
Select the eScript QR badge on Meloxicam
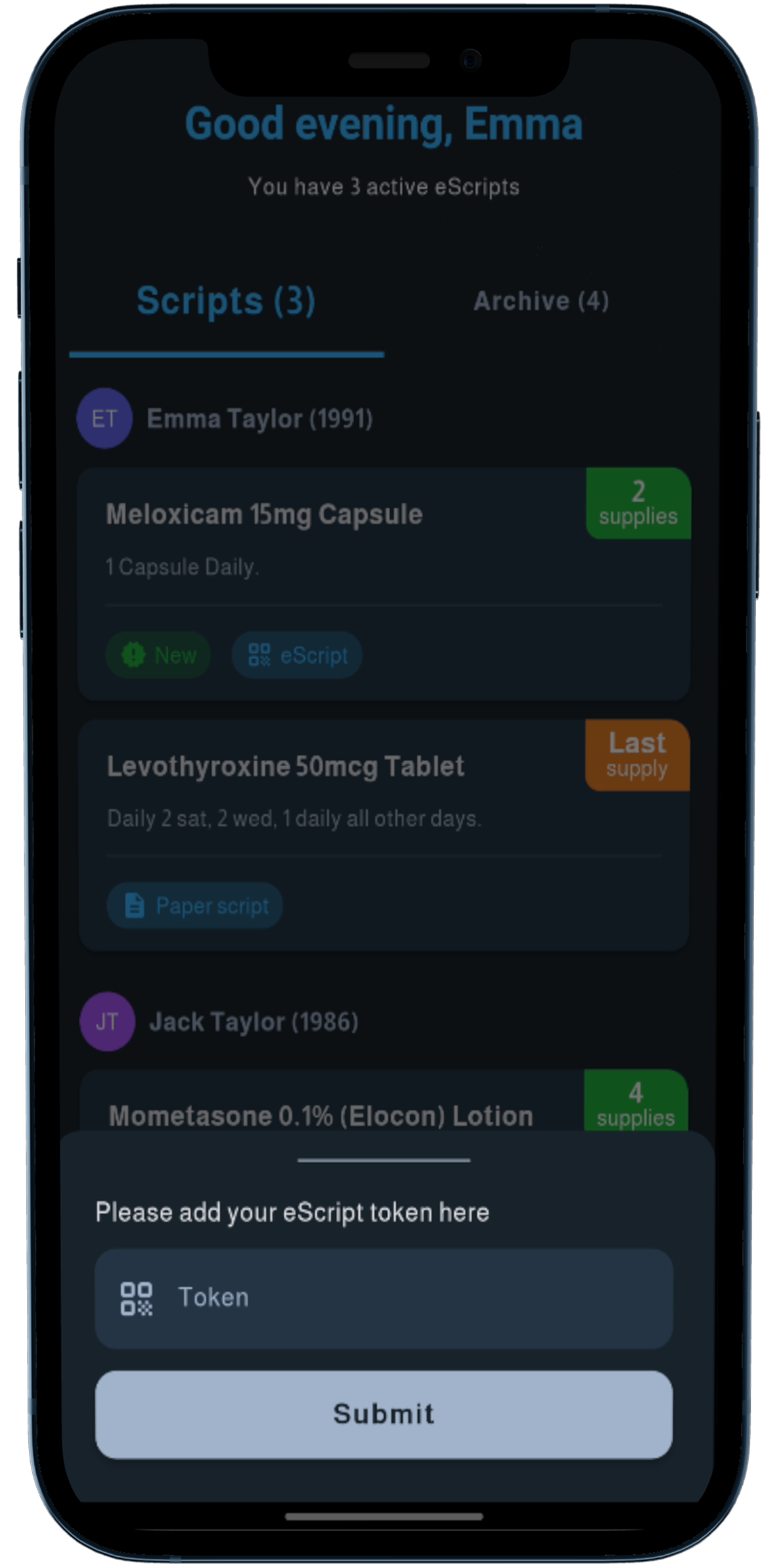[296, 655]
